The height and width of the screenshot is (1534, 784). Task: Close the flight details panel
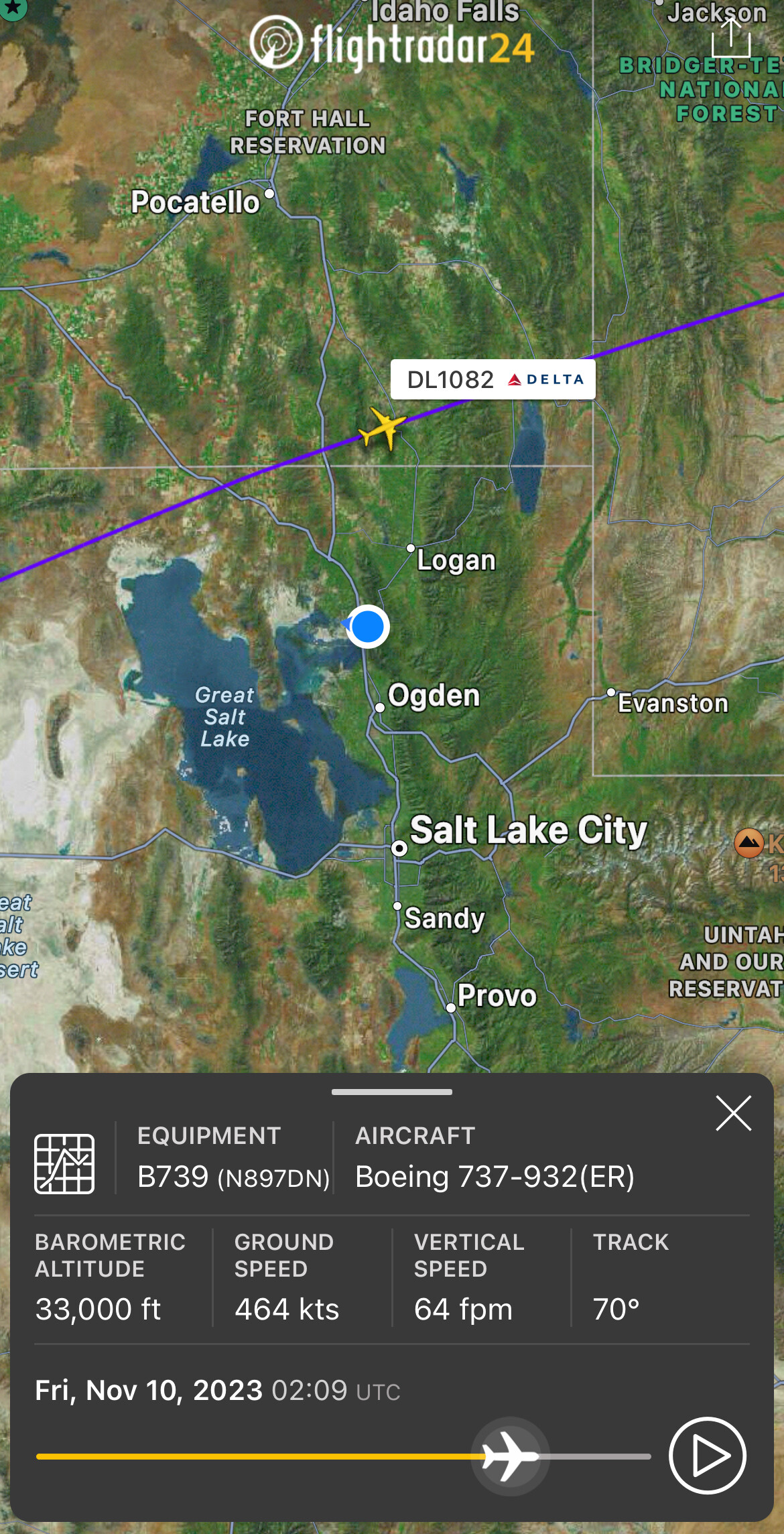coord(733,1114)
